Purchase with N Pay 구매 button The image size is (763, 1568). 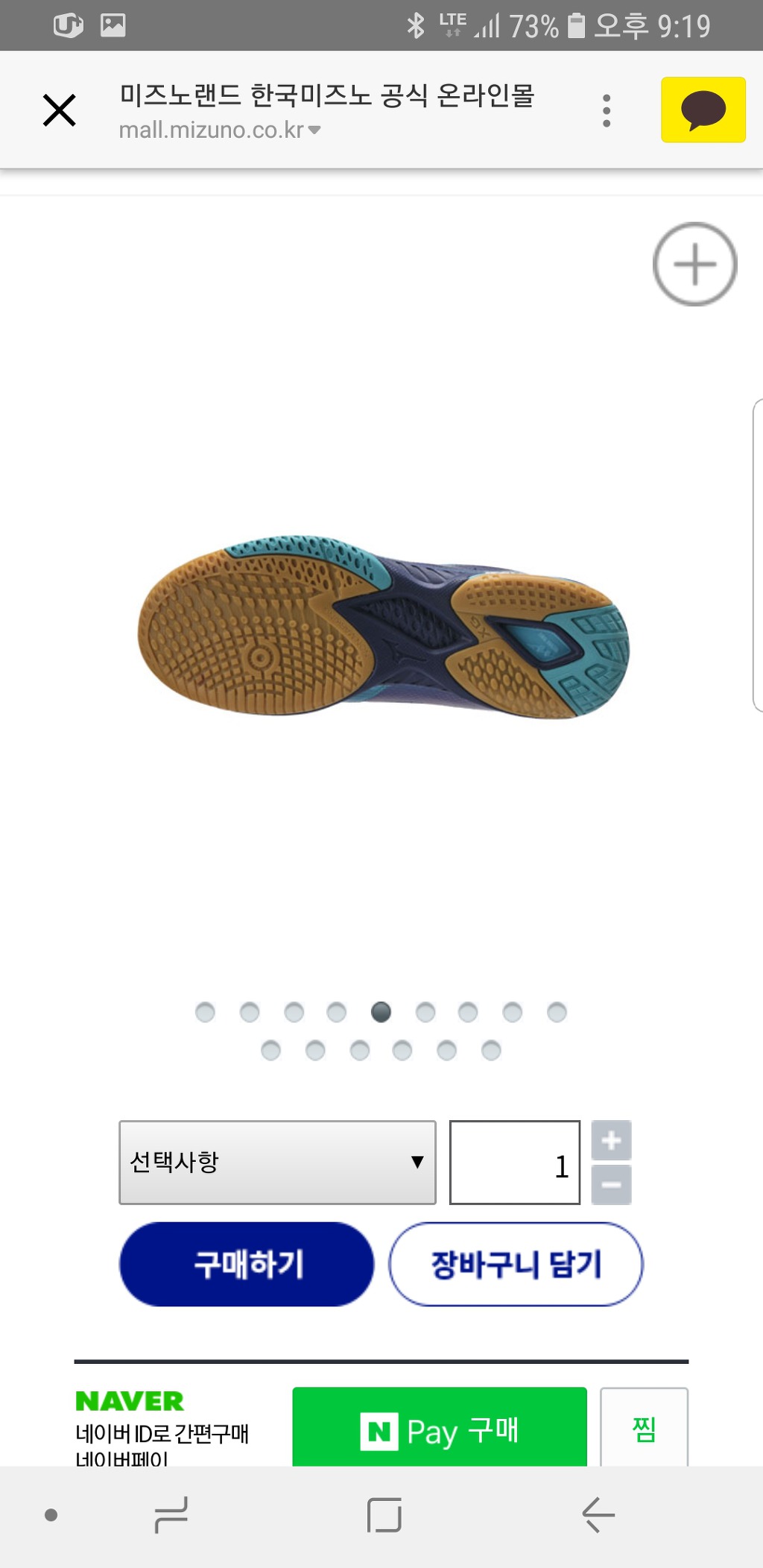click(440, 1428)
